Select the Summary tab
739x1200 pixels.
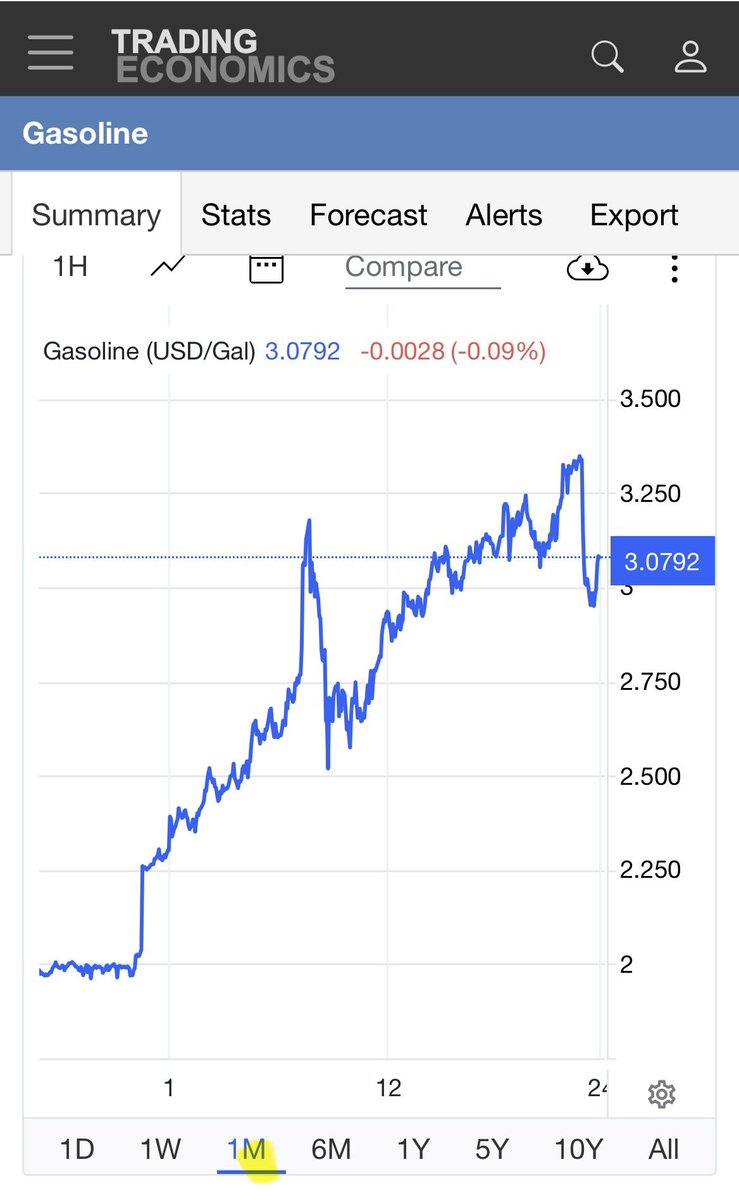[96, 215]
